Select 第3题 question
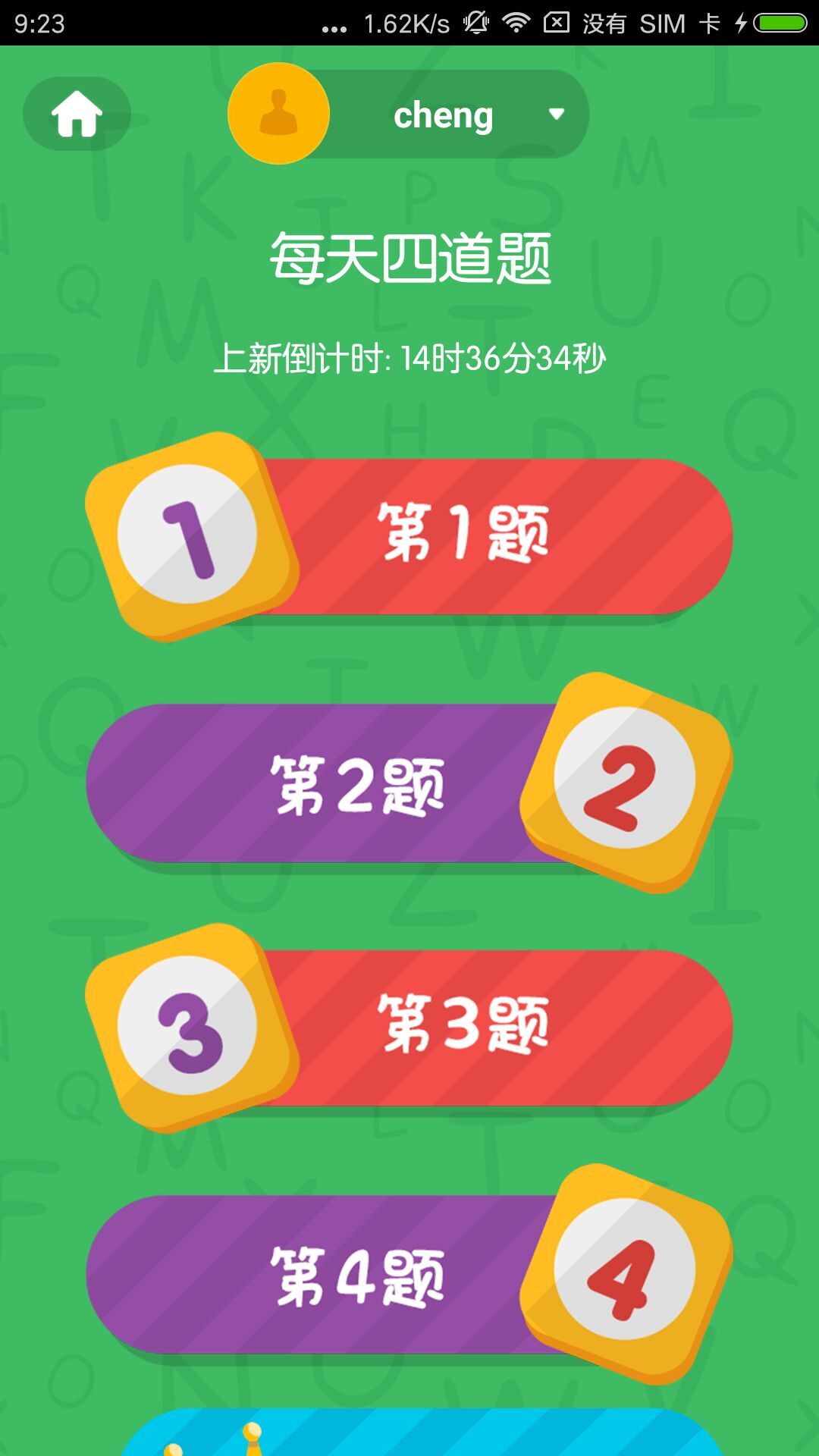Viewport: 819px width, 1456px height. click(463, 1026)
